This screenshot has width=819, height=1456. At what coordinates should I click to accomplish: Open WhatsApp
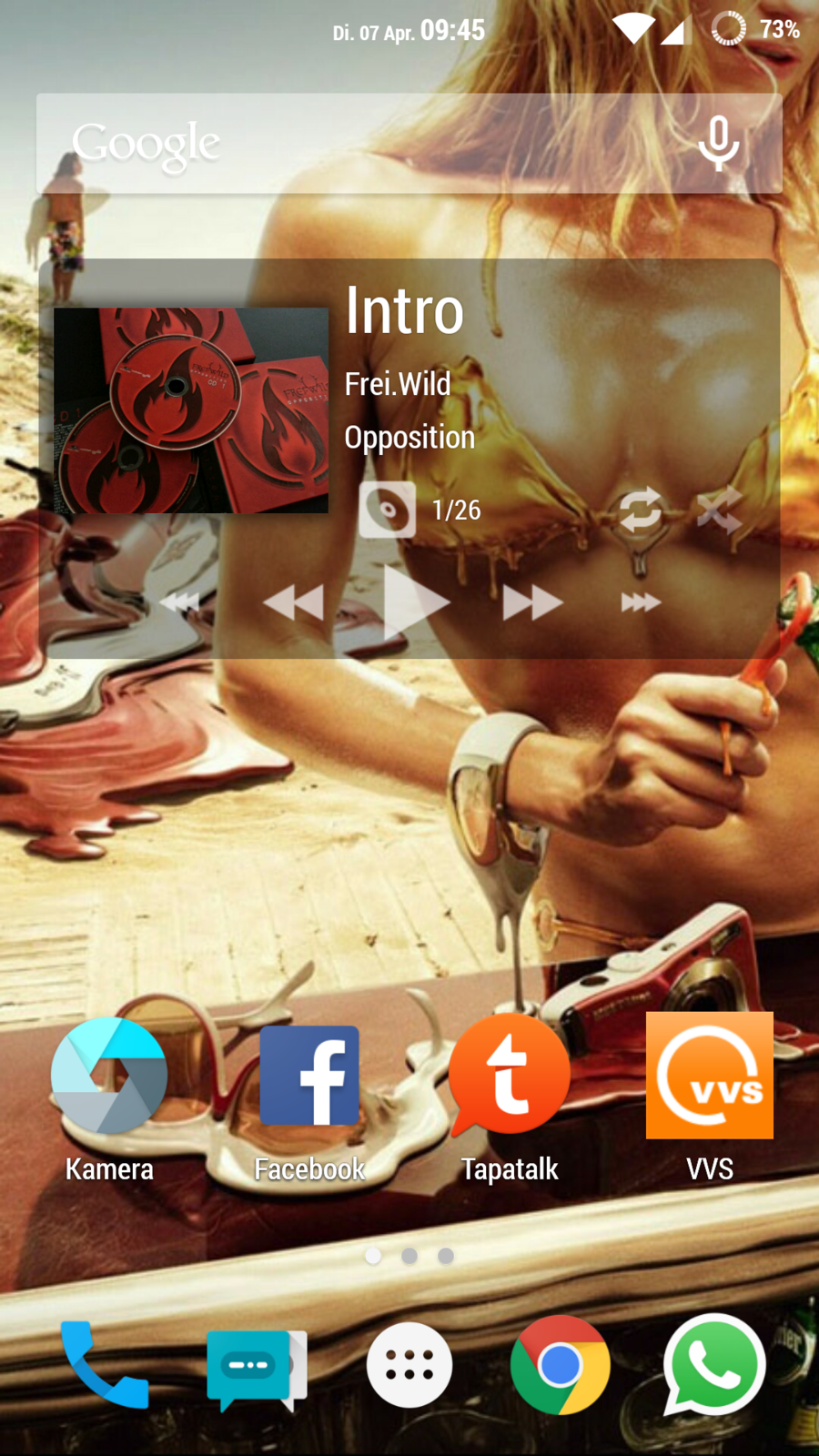[713, 1365]
